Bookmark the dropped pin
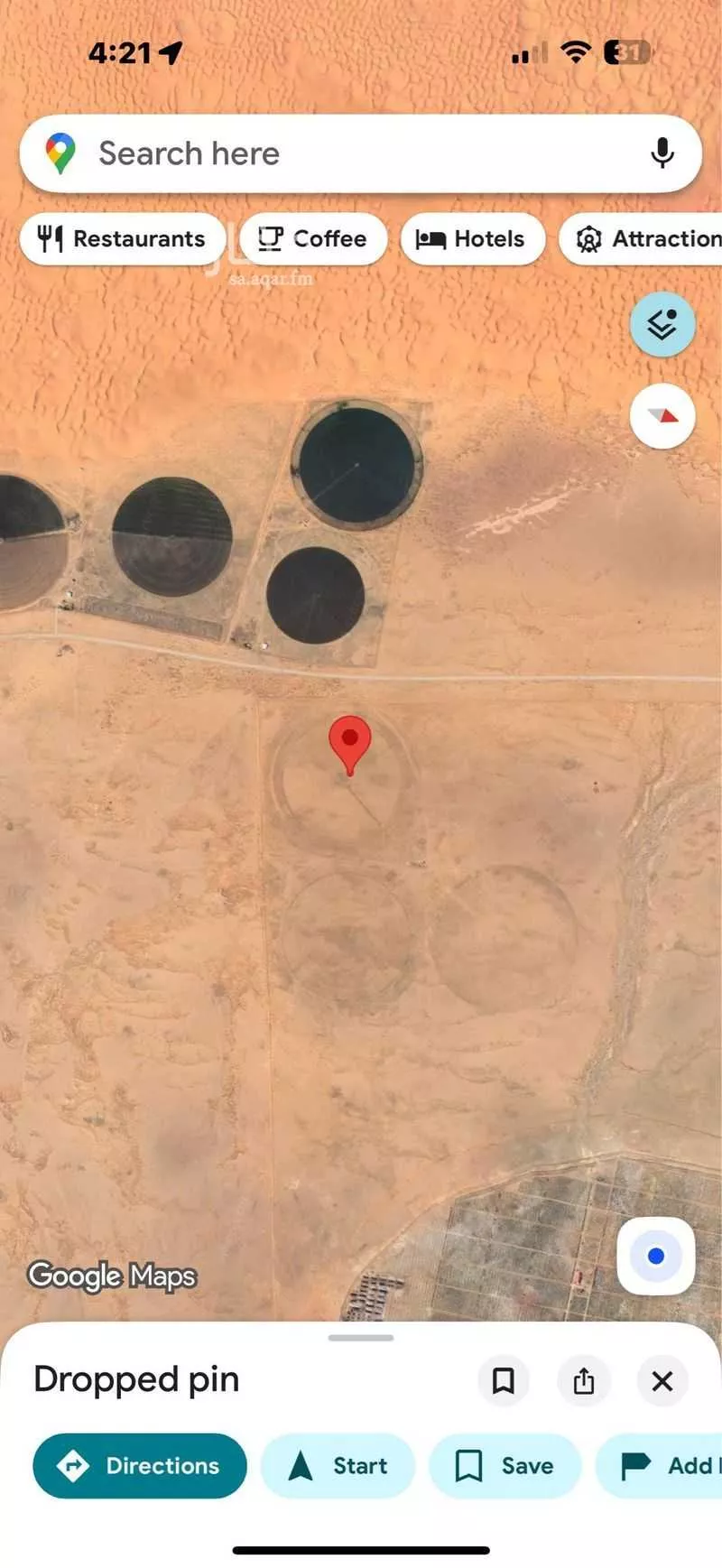 [503, 1380]
